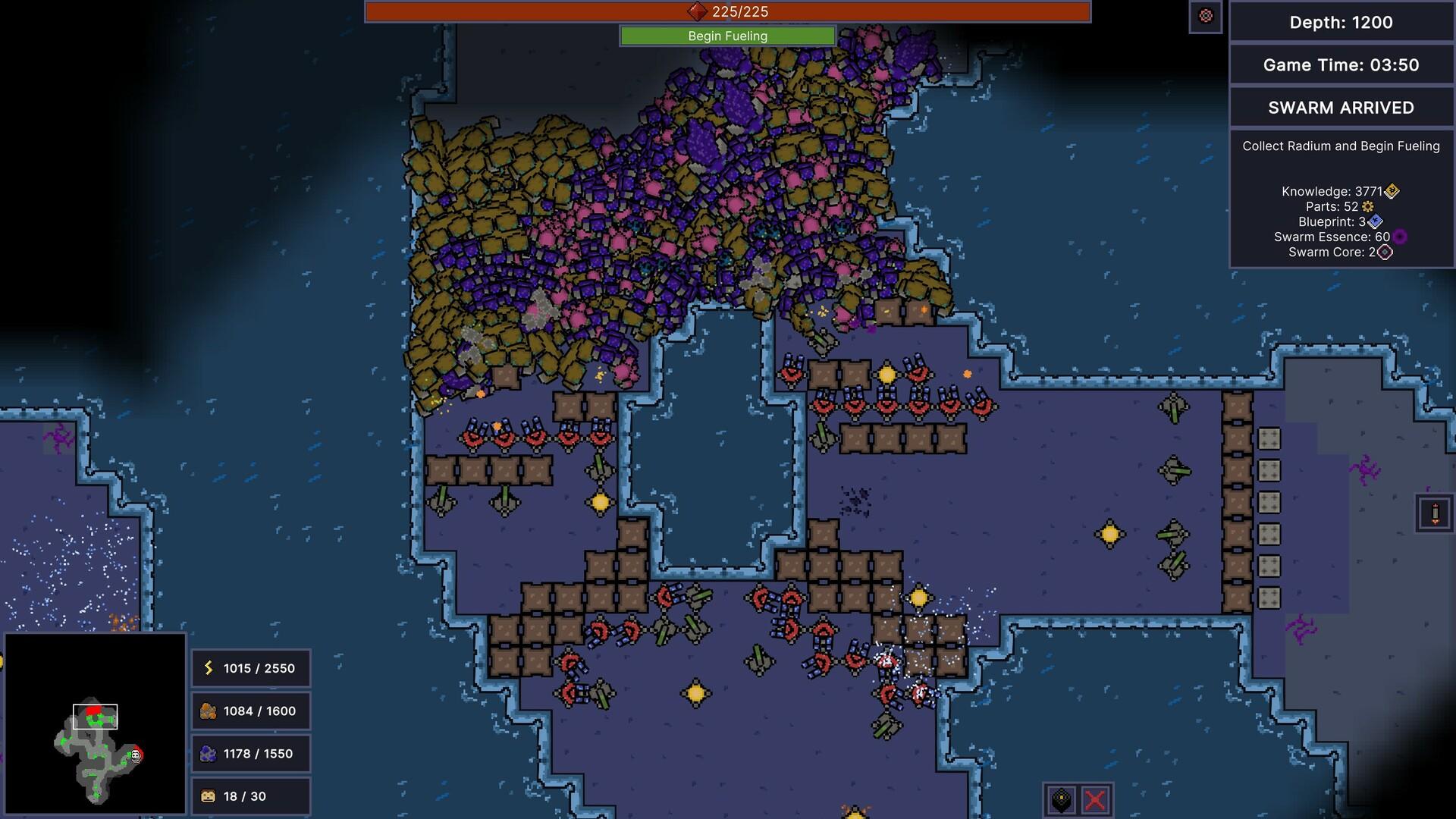Tap the Begin Fueling button

(x=727, y=36)
